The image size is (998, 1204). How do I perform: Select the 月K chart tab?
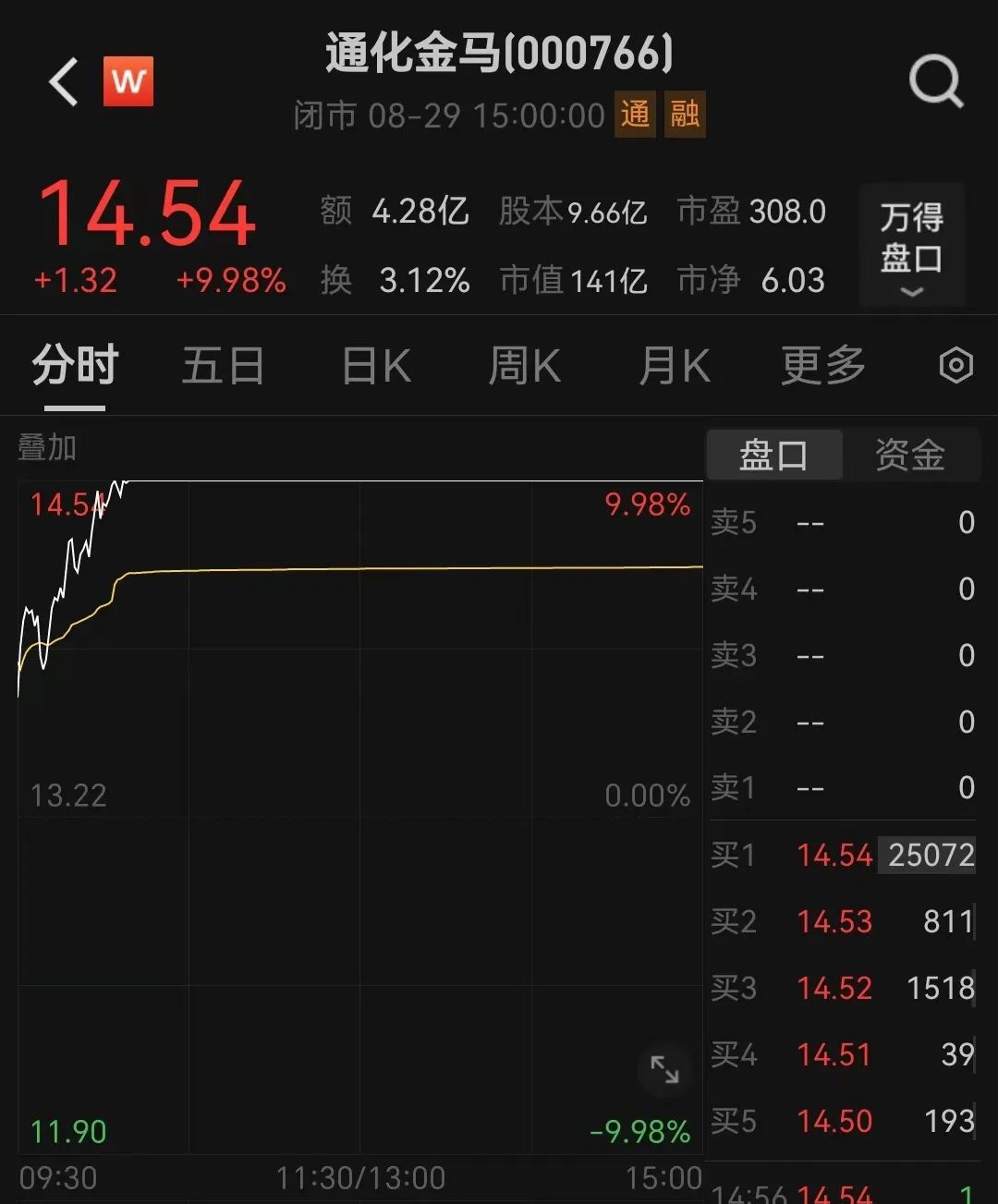(675, 366)
